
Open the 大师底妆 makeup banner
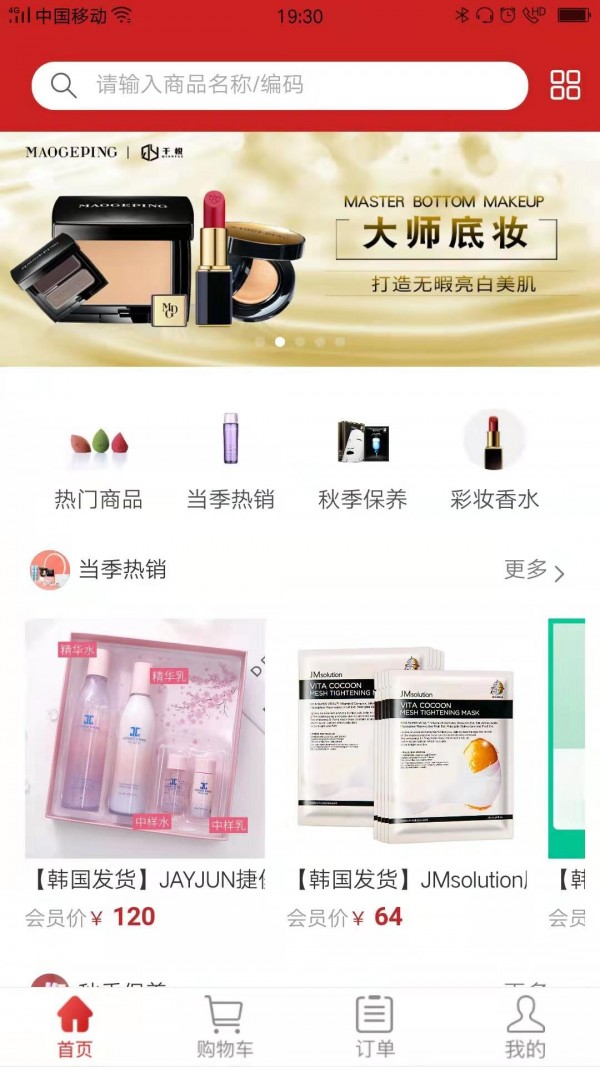[300, 248]
